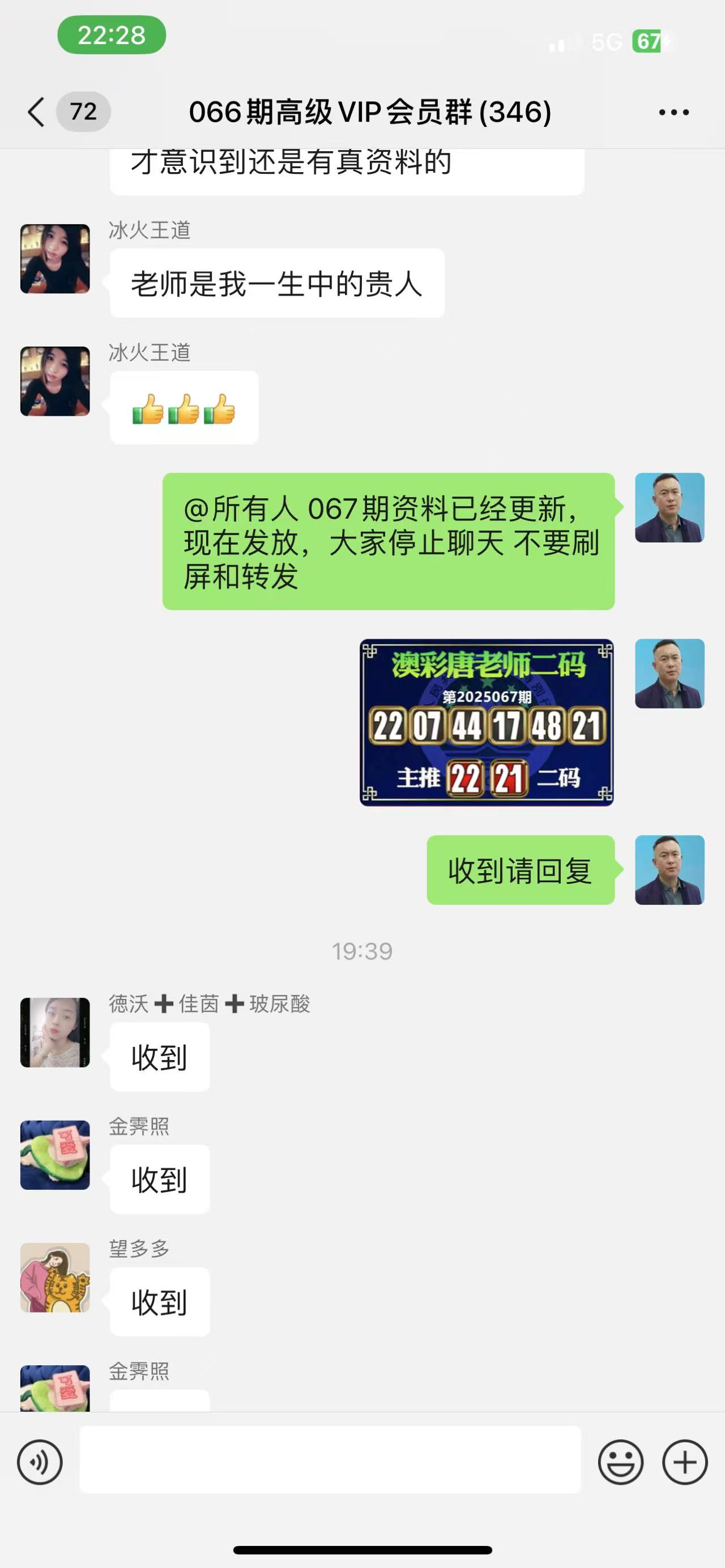Open the plus attachment menu
725x1568 pixels.
[x=684, y=1462]
